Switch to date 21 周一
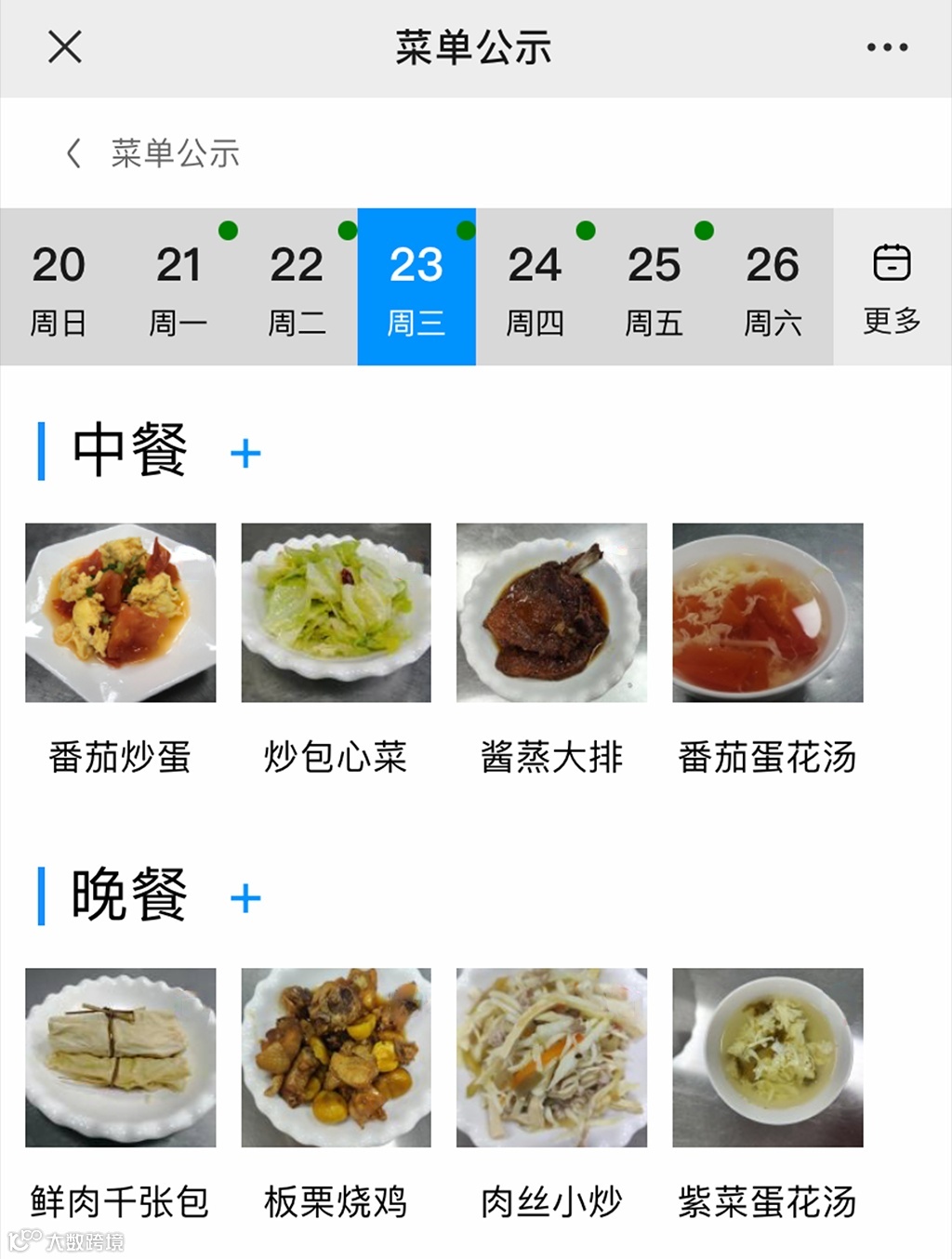Viewport: 952px width, 1259px height. [178, 287]
